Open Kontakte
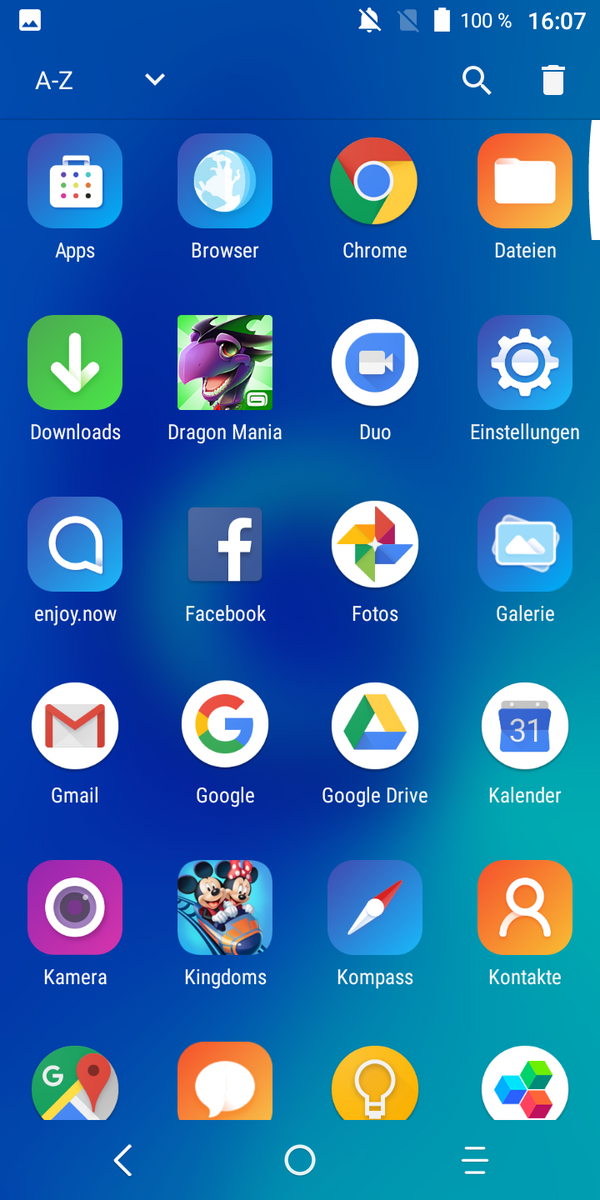 (525, 908)
